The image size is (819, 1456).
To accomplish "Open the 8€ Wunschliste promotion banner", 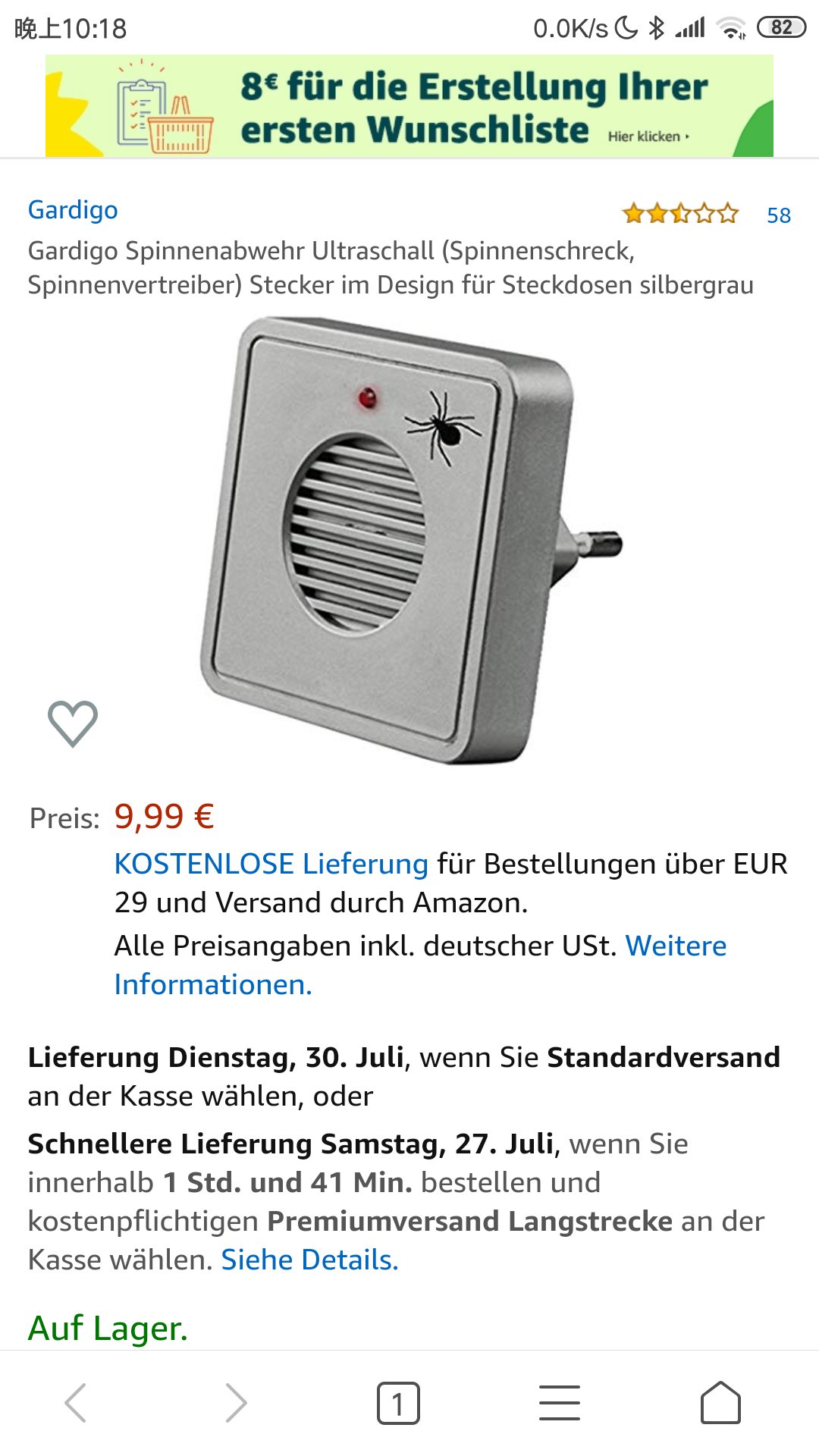I will point(409,106).
